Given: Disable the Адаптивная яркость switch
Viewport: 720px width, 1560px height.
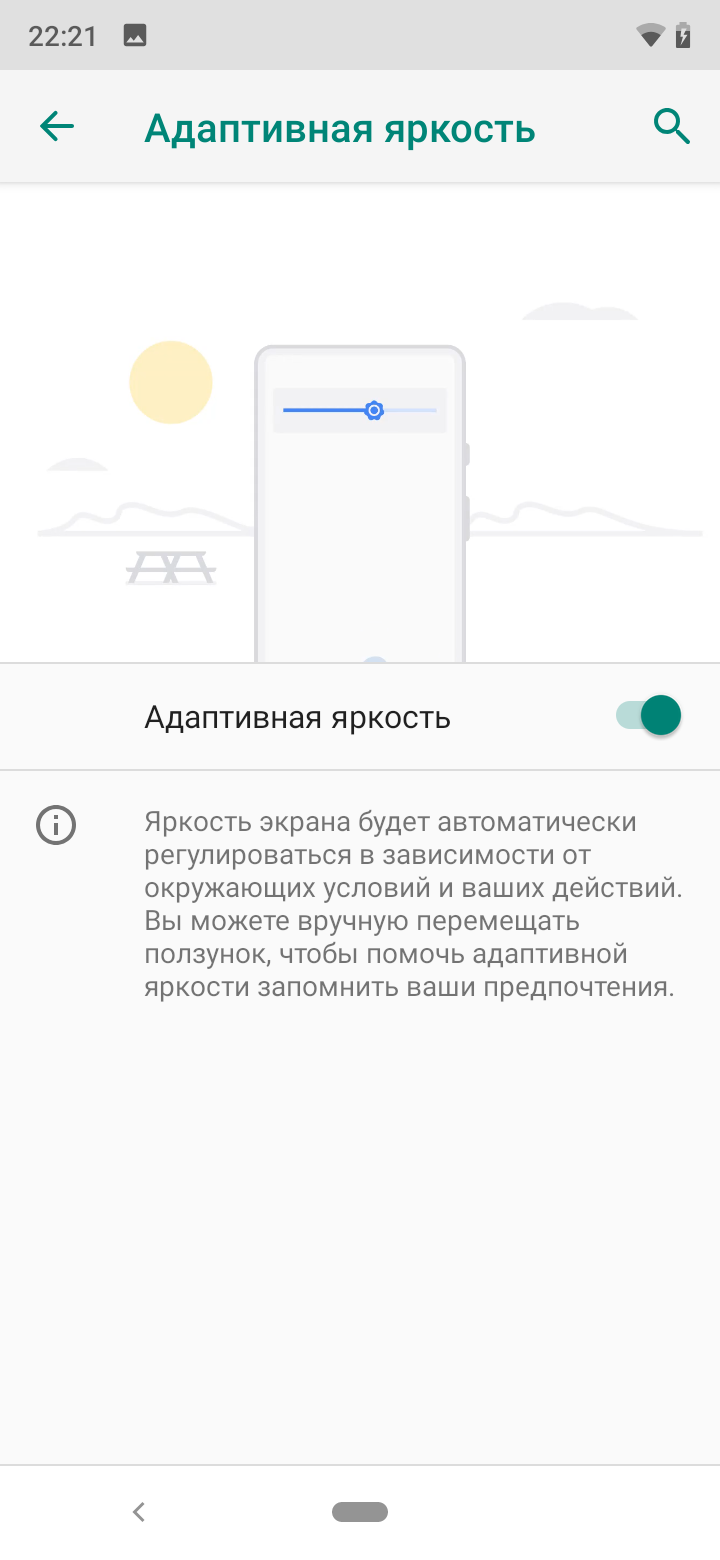Looking at the screenshot, I should pos(648,716).
